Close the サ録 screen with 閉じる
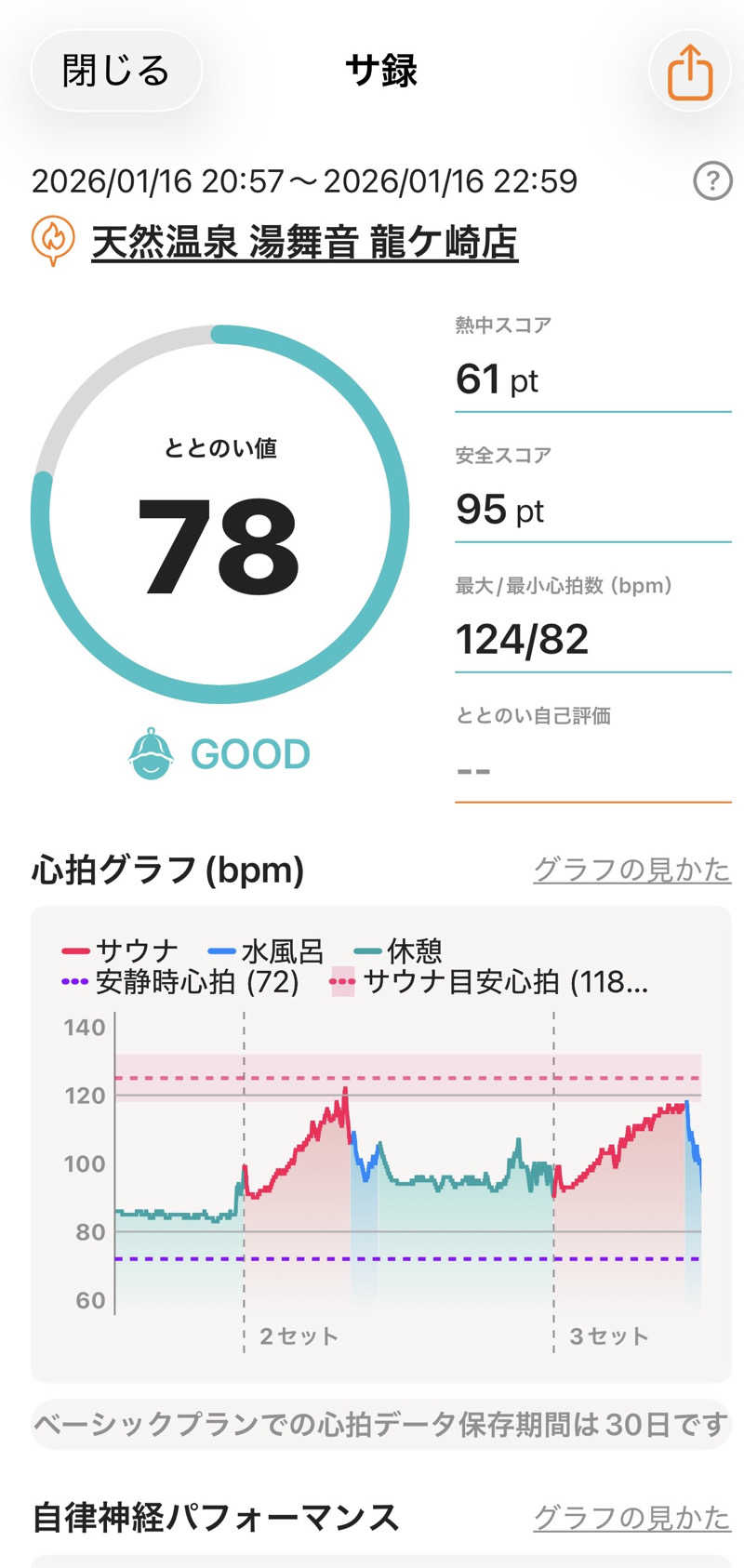The height and width of the screenshot is (1568, 744). click(x=116, y=71)
